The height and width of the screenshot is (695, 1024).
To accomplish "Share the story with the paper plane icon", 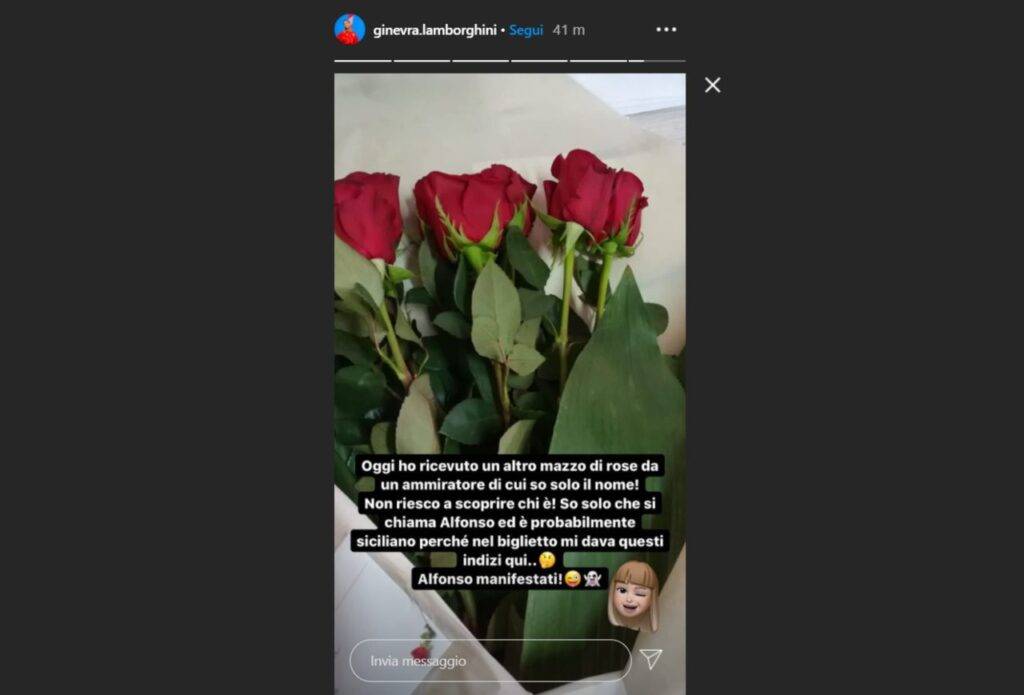I will (651, 658).
